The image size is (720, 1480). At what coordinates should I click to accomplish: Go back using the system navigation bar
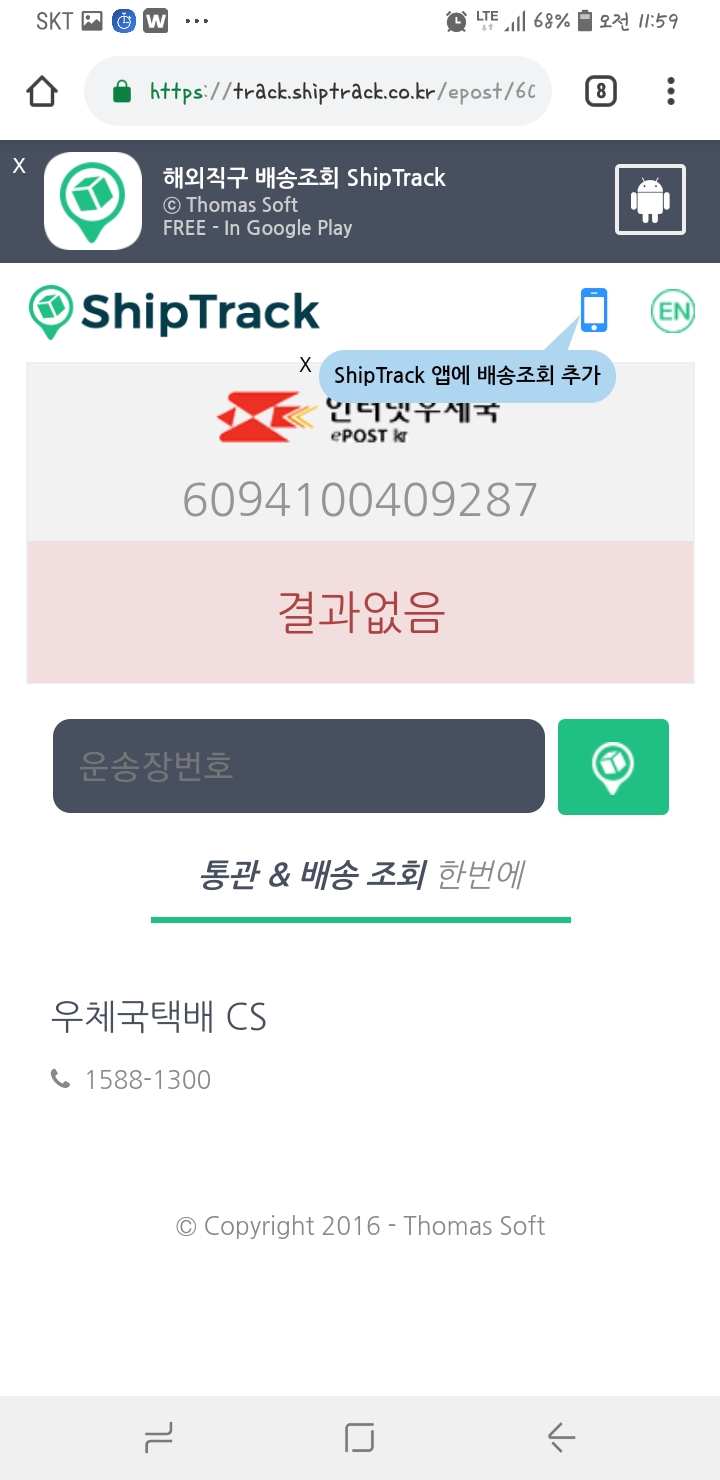pos(561,1438)
